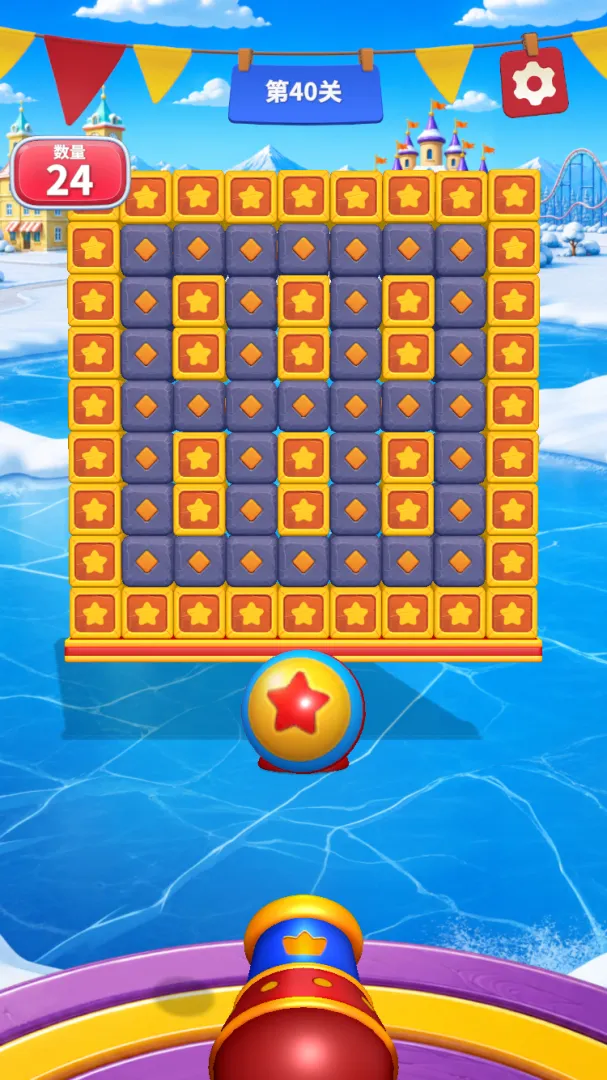Open the settings gear
This screenshot has width=607, height=1080.
pyautogui.click(x=534, y=82)
